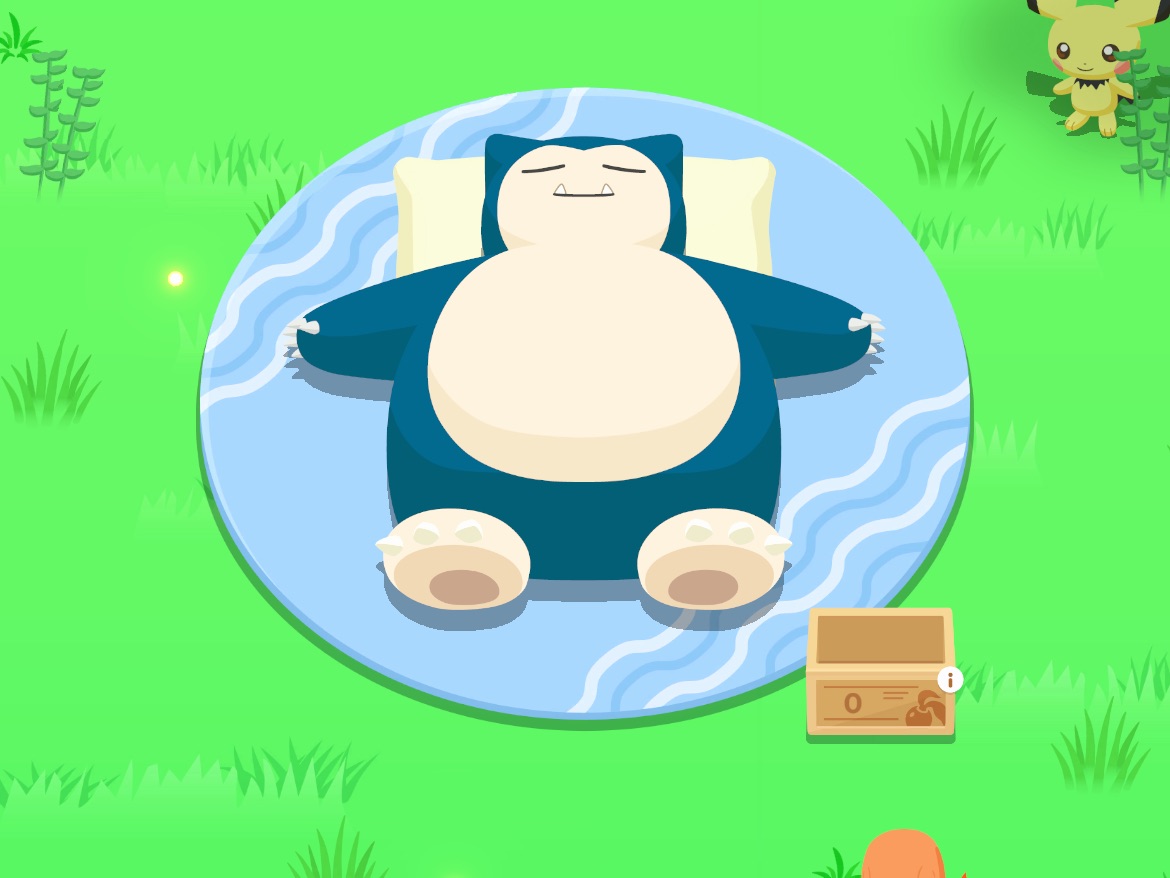1170x878 pixels.
Task: Open the info icon on the berry box
Action: pyautogui.click(x=950, y=680)
